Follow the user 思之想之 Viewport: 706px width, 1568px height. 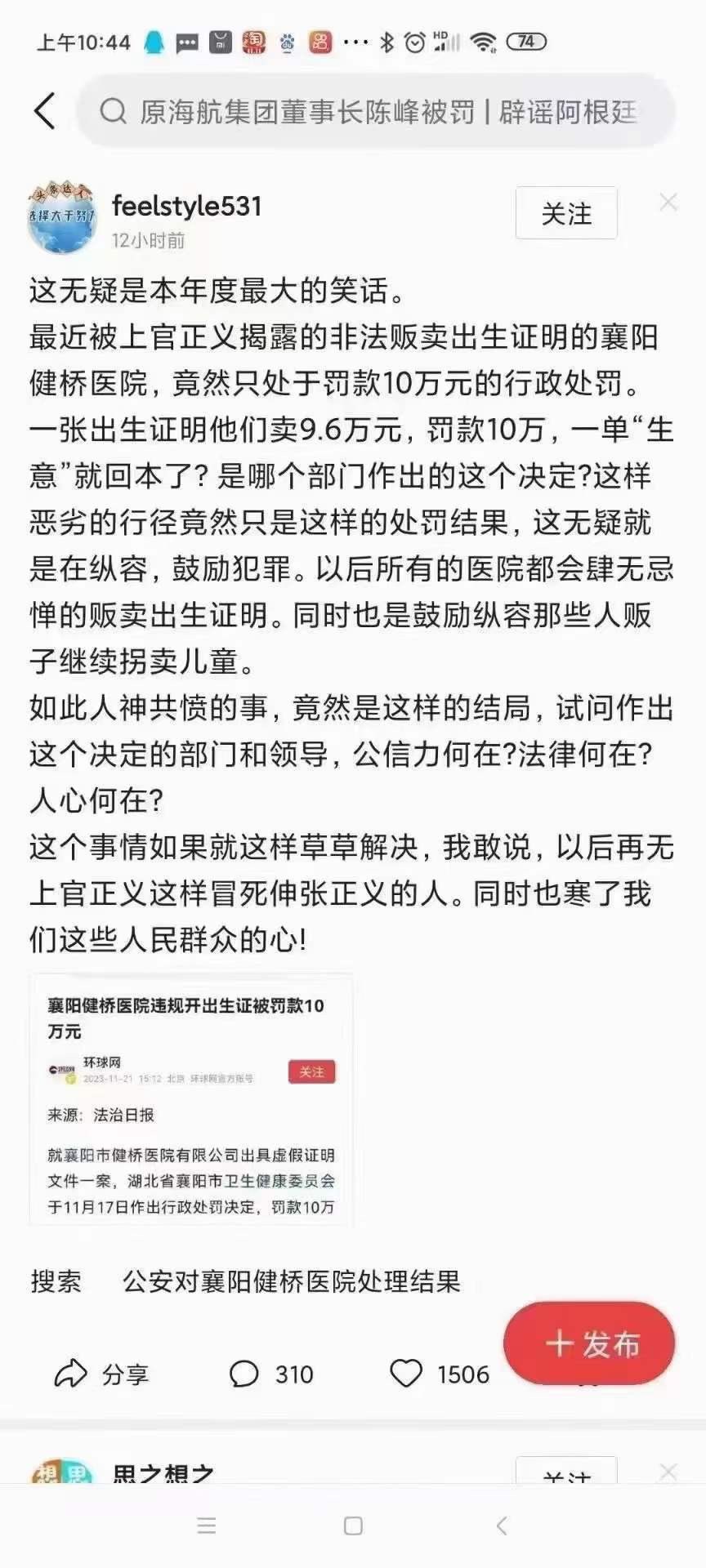tap(565, 1475)
